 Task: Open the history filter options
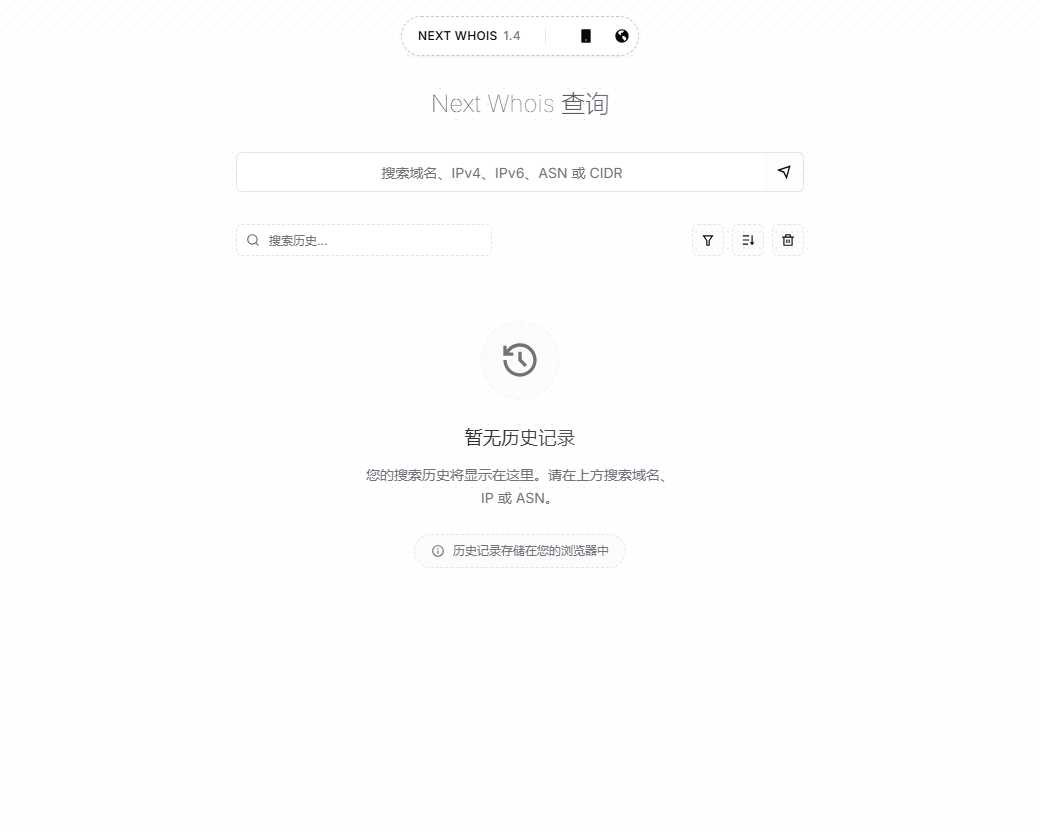coord(708,240)
